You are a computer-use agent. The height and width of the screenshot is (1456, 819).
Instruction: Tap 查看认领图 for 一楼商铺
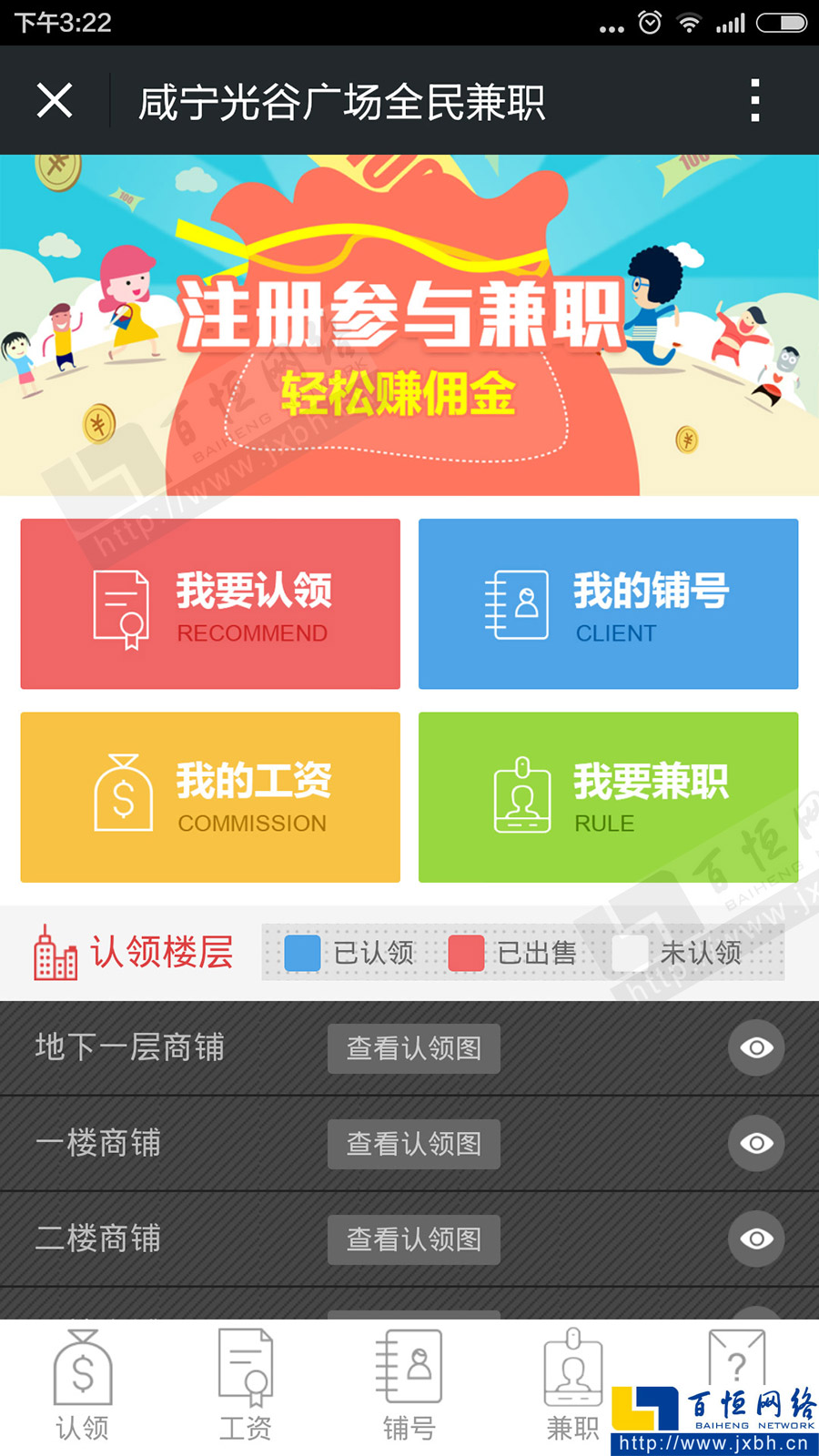[x=413, y=1144]
